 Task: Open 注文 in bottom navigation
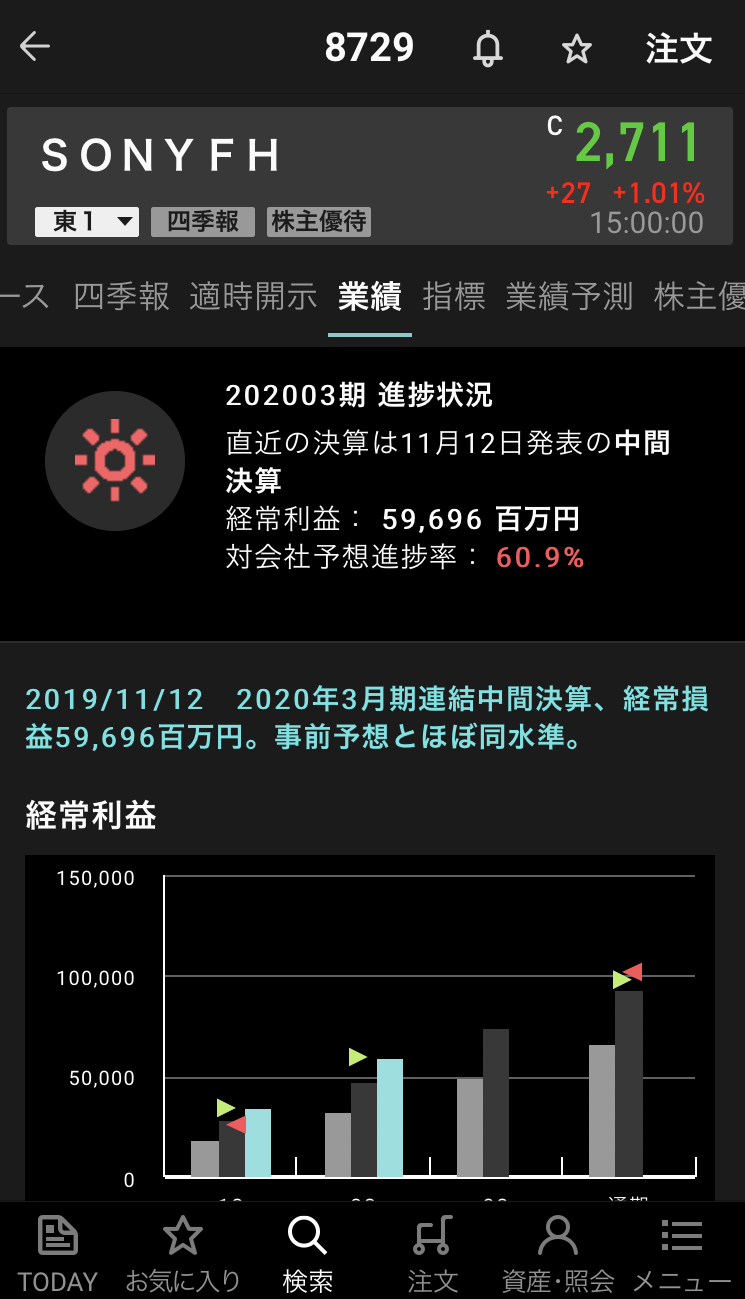tap(432, 1252)
